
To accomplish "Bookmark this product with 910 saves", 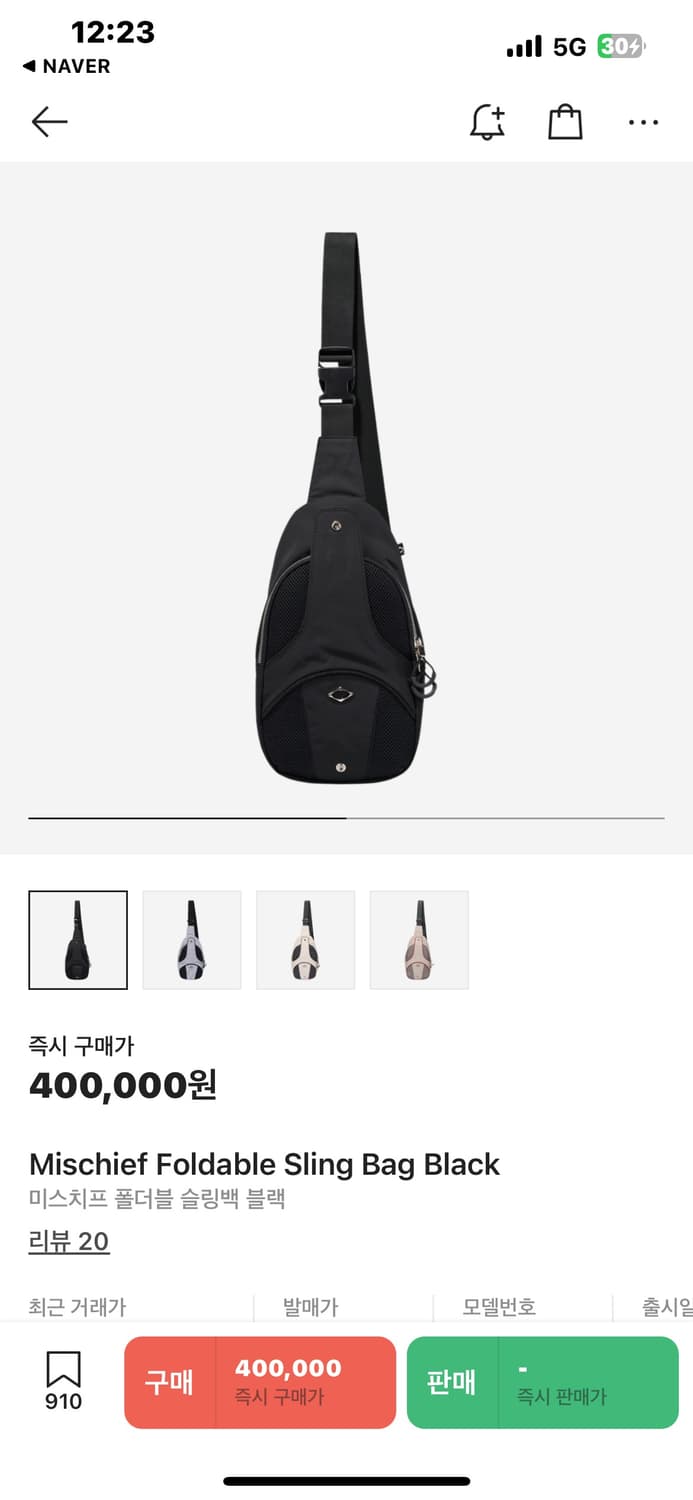I will coord(63,1381).
